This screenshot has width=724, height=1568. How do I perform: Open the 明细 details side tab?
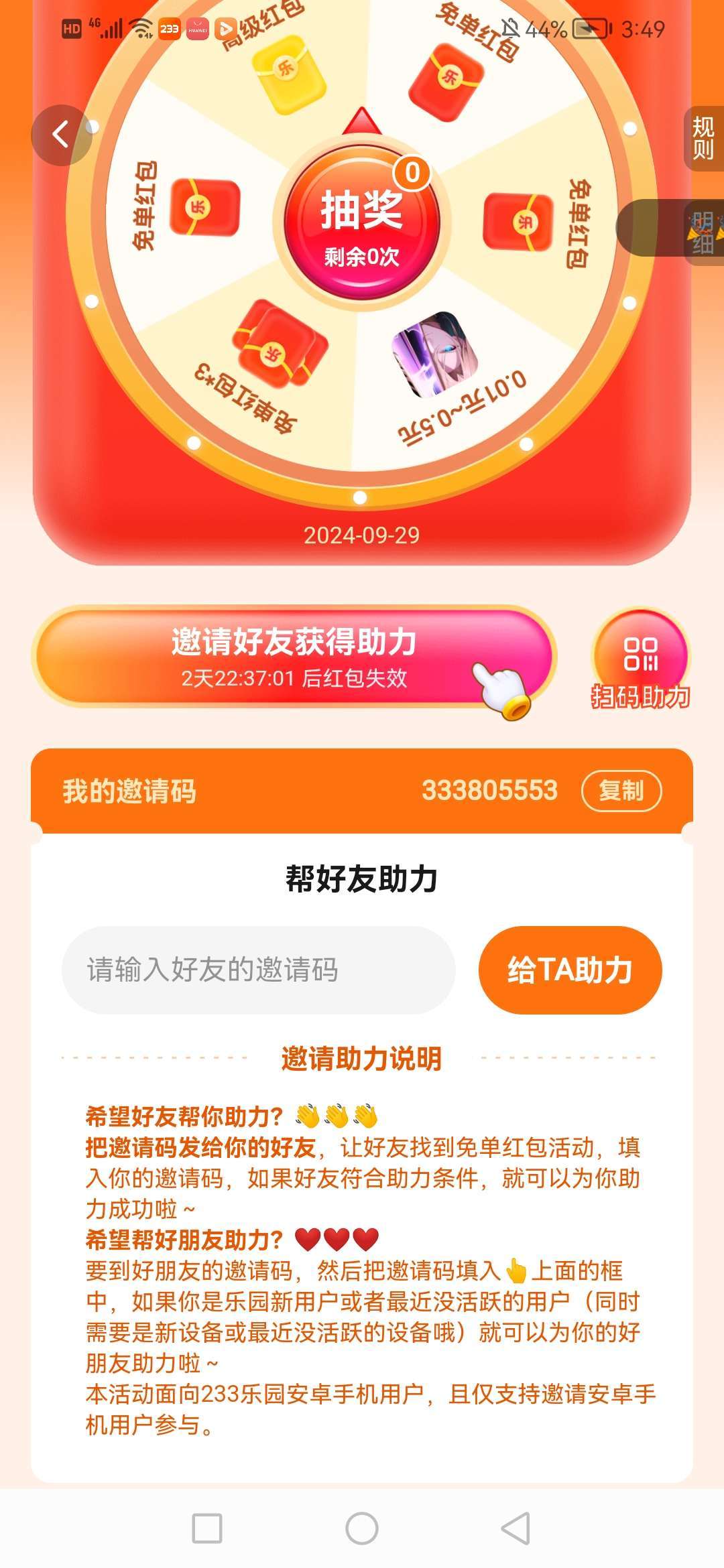(x=701, y=231)
